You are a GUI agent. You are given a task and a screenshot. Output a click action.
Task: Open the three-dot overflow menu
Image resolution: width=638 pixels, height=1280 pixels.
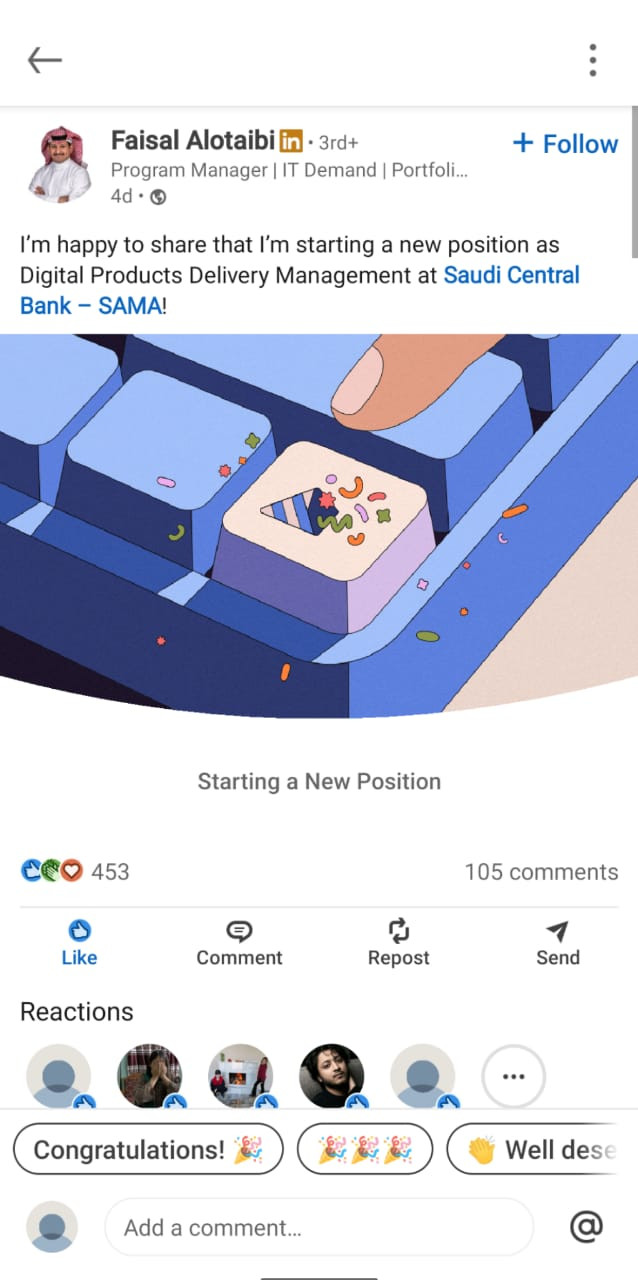(593, 60)
